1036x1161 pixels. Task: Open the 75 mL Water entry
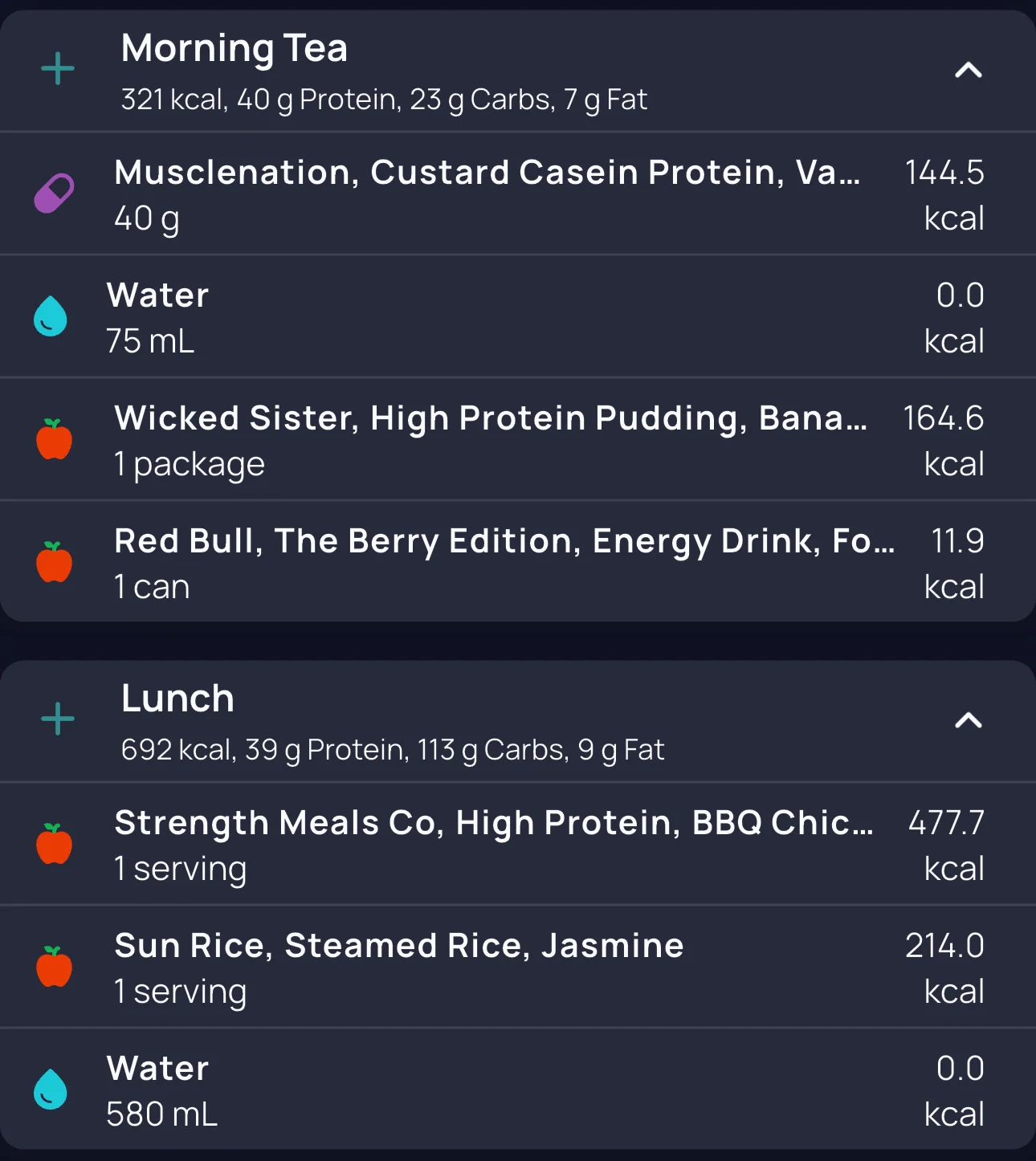click(x=482, y=317)
